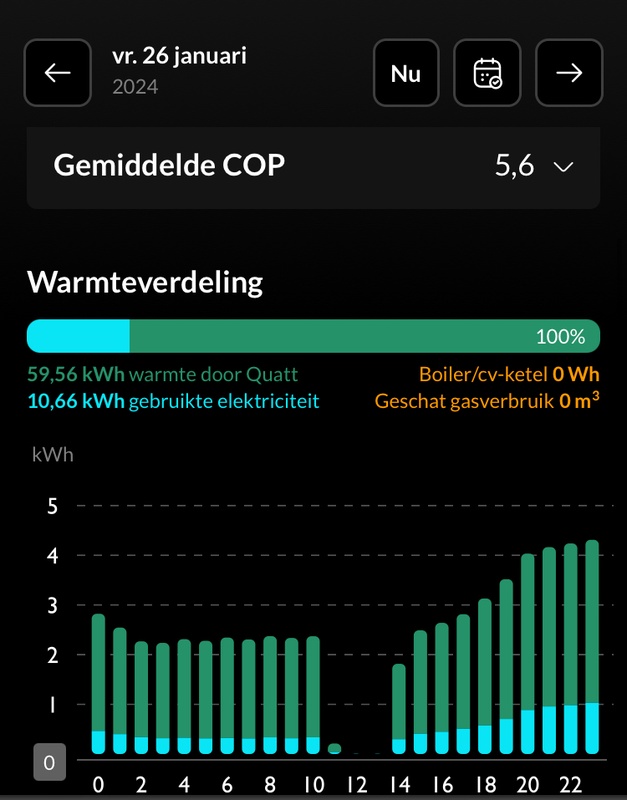Image resolution: width=627 pixels, height=800 pixels.
Task: Jump to today with Nu button
Action: pyautogui.click(x=406, y=73)
